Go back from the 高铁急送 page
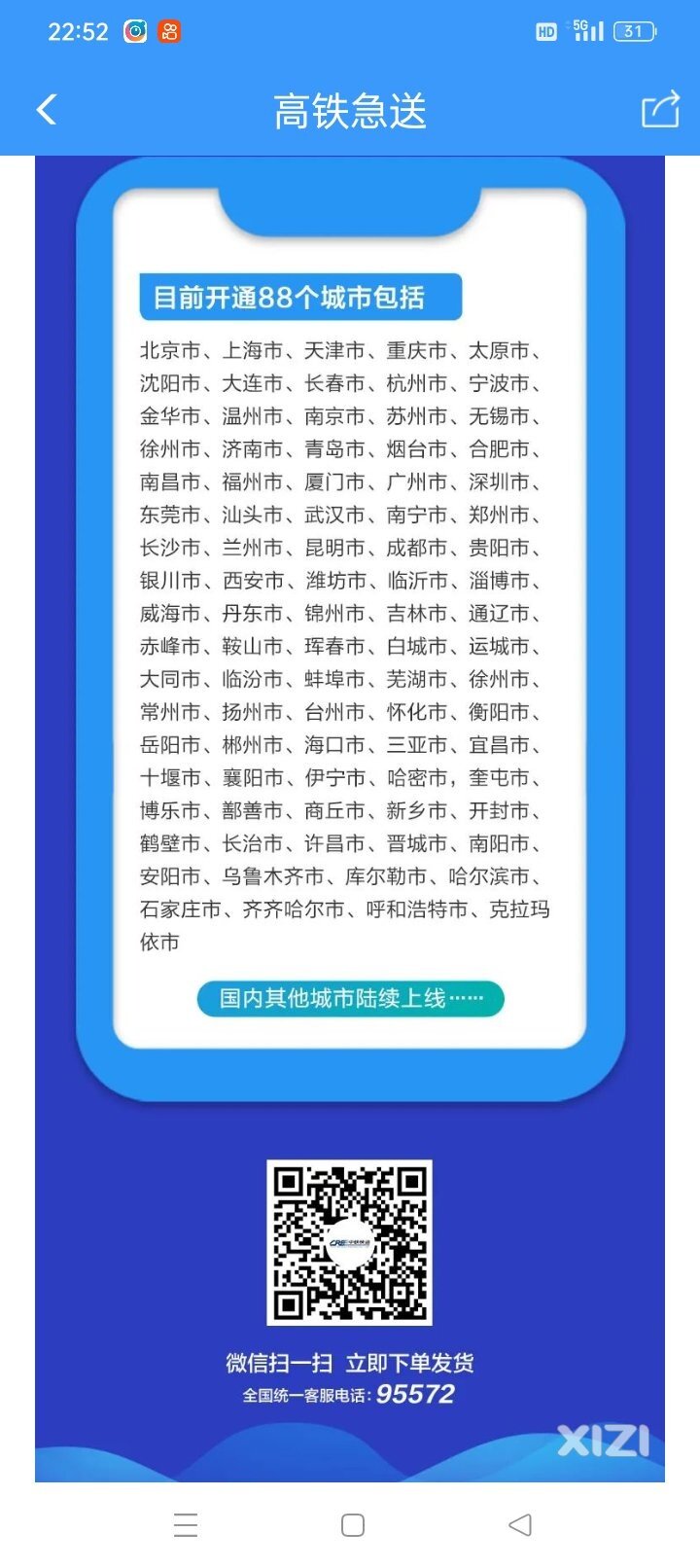The height and width of the screenshot is (1568, 700). point(46,110)
